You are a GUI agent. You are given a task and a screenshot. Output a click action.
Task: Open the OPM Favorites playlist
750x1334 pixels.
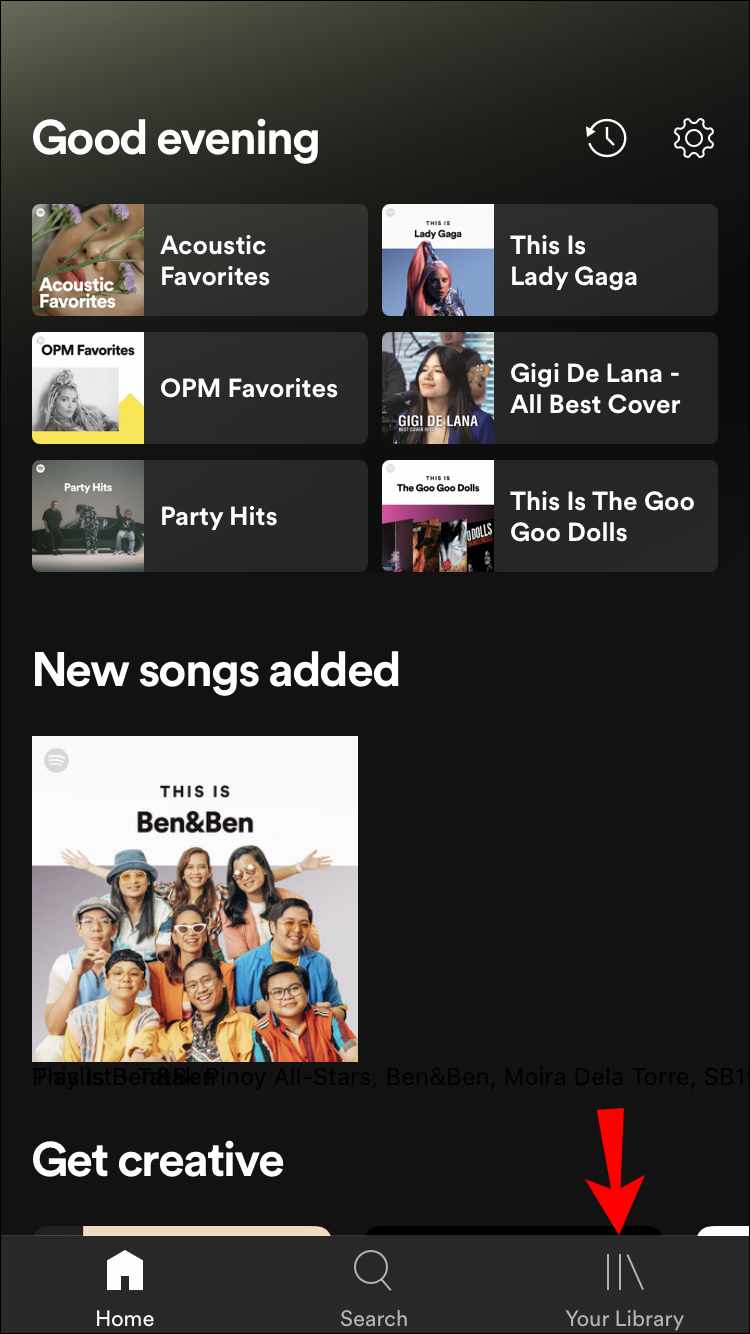pos(200,388)
